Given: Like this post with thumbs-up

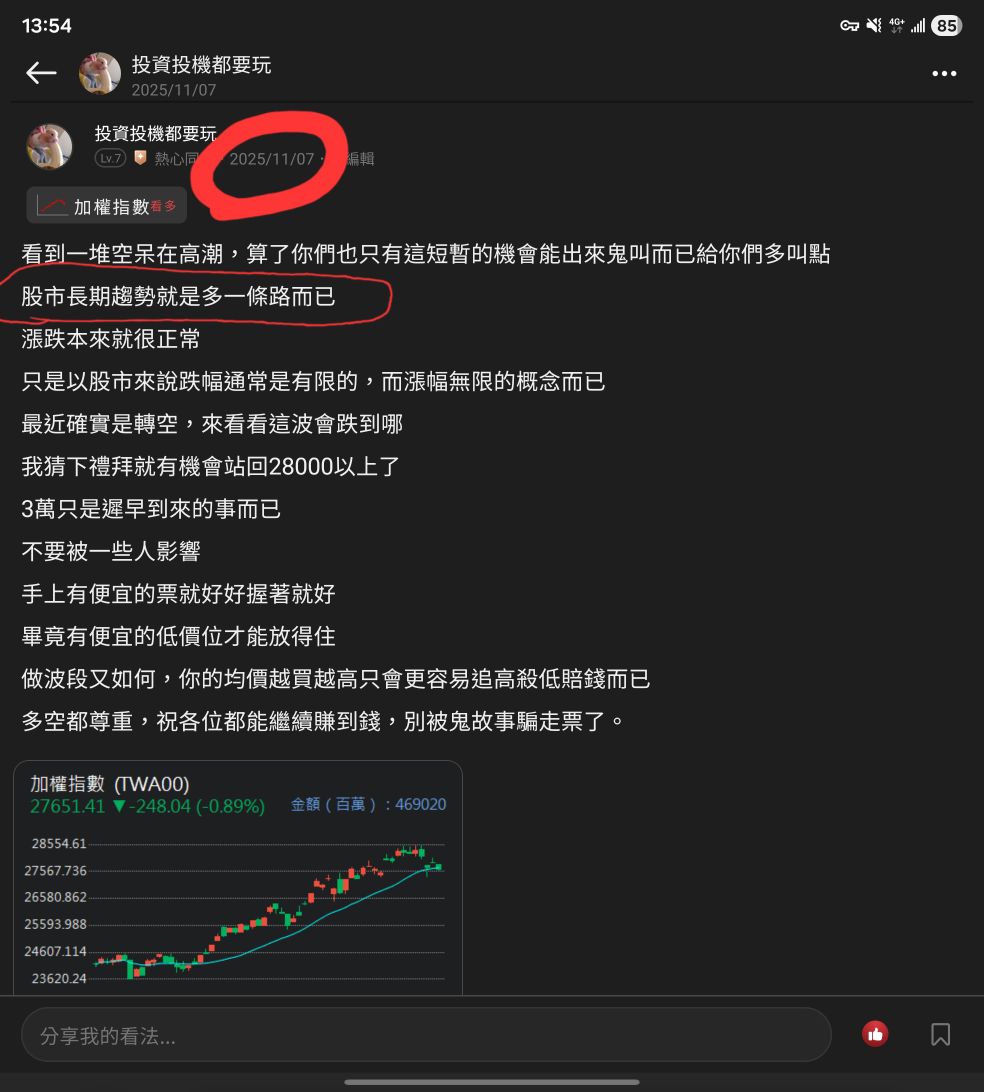Looking at the screenshot, I should (x=875, y=1034).
